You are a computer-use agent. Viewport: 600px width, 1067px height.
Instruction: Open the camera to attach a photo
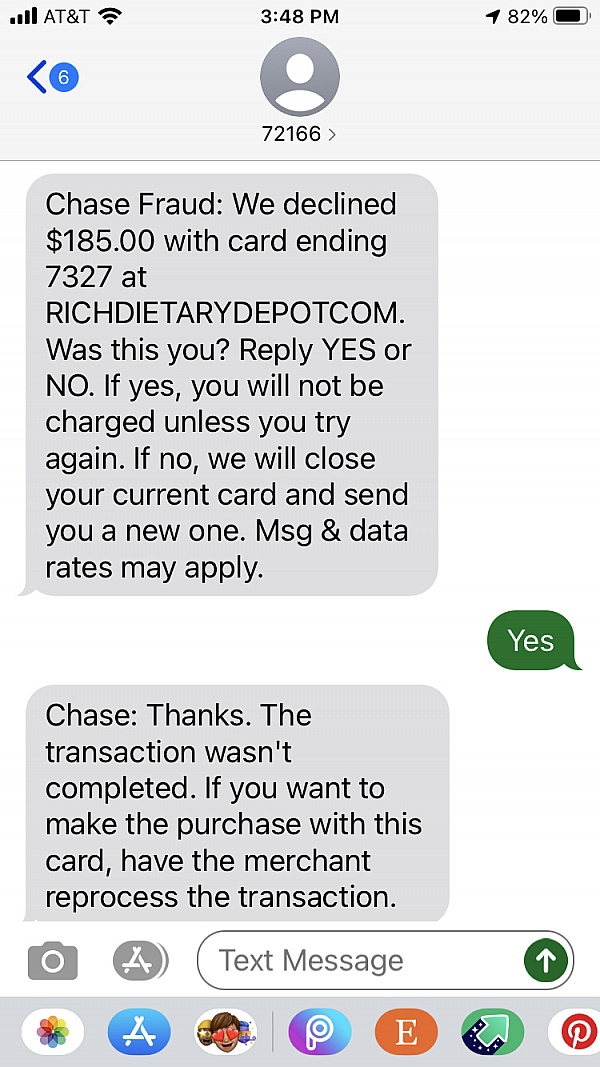tap(52, 960)
